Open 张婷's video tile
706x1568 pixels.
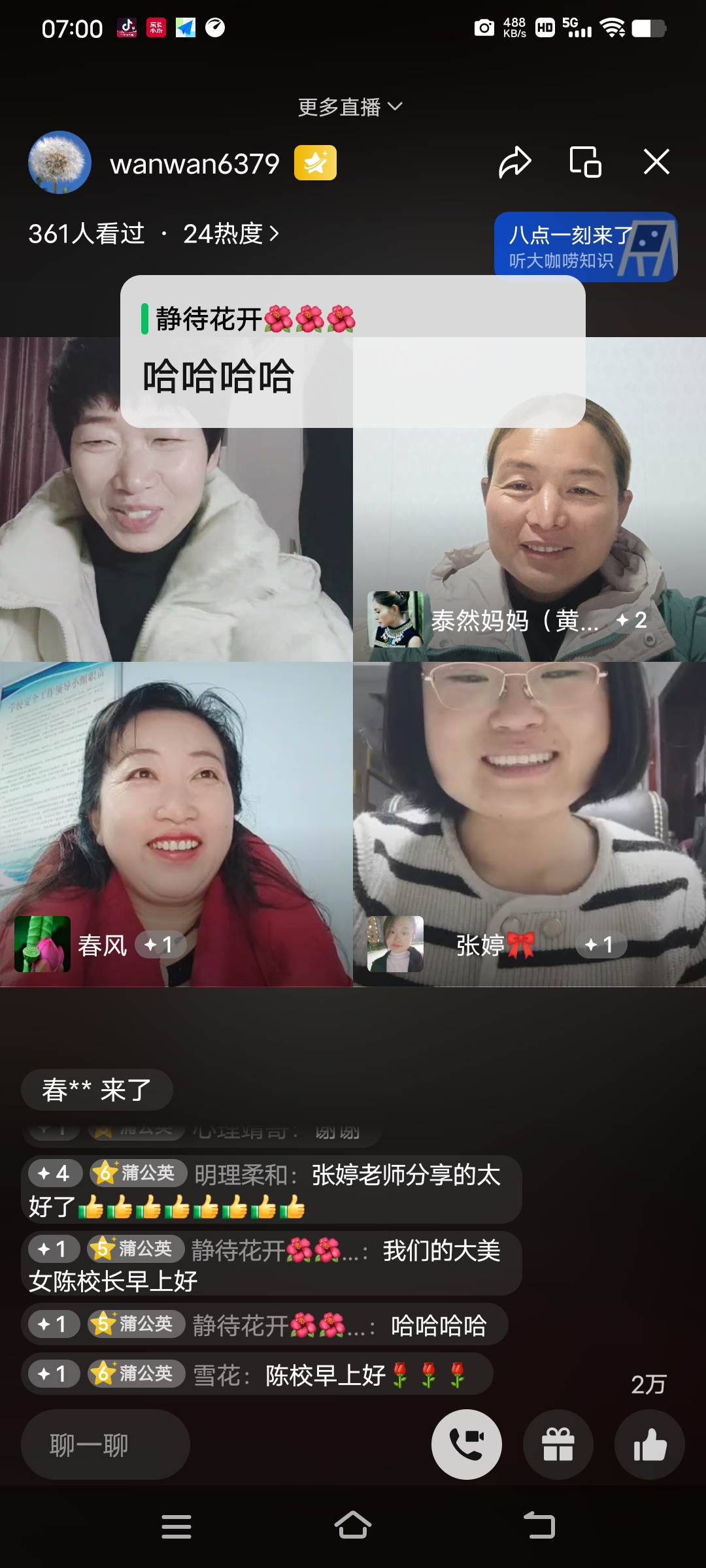(x=529, y=825)
